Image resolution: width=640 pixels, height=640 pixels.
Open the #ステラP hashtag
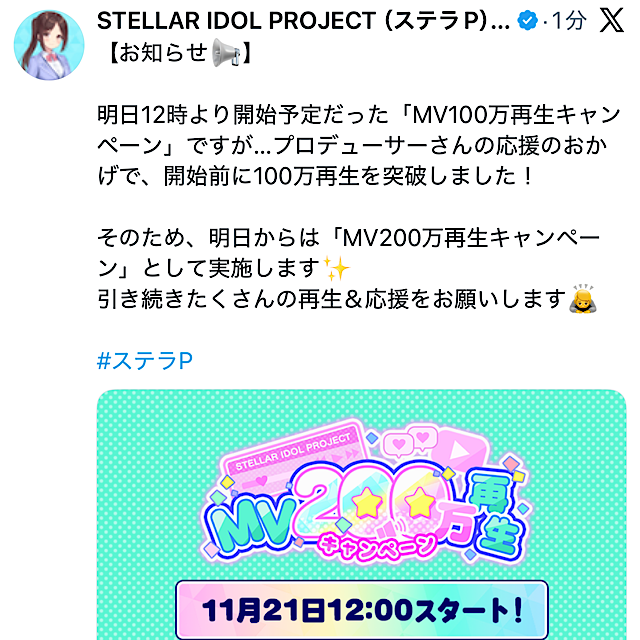(145, 360)
